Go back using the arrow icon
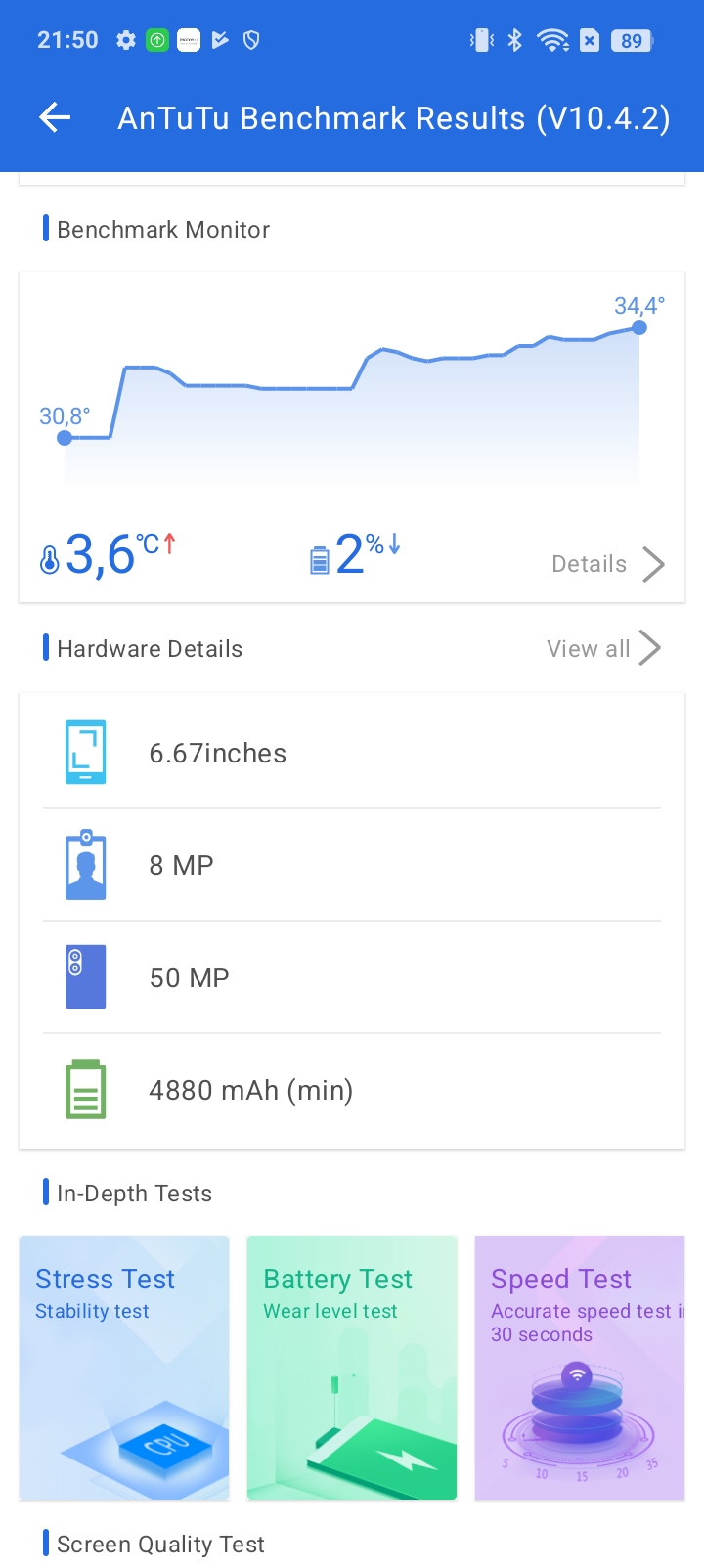This screenshot has width=704, height=1568. [55, 118]
